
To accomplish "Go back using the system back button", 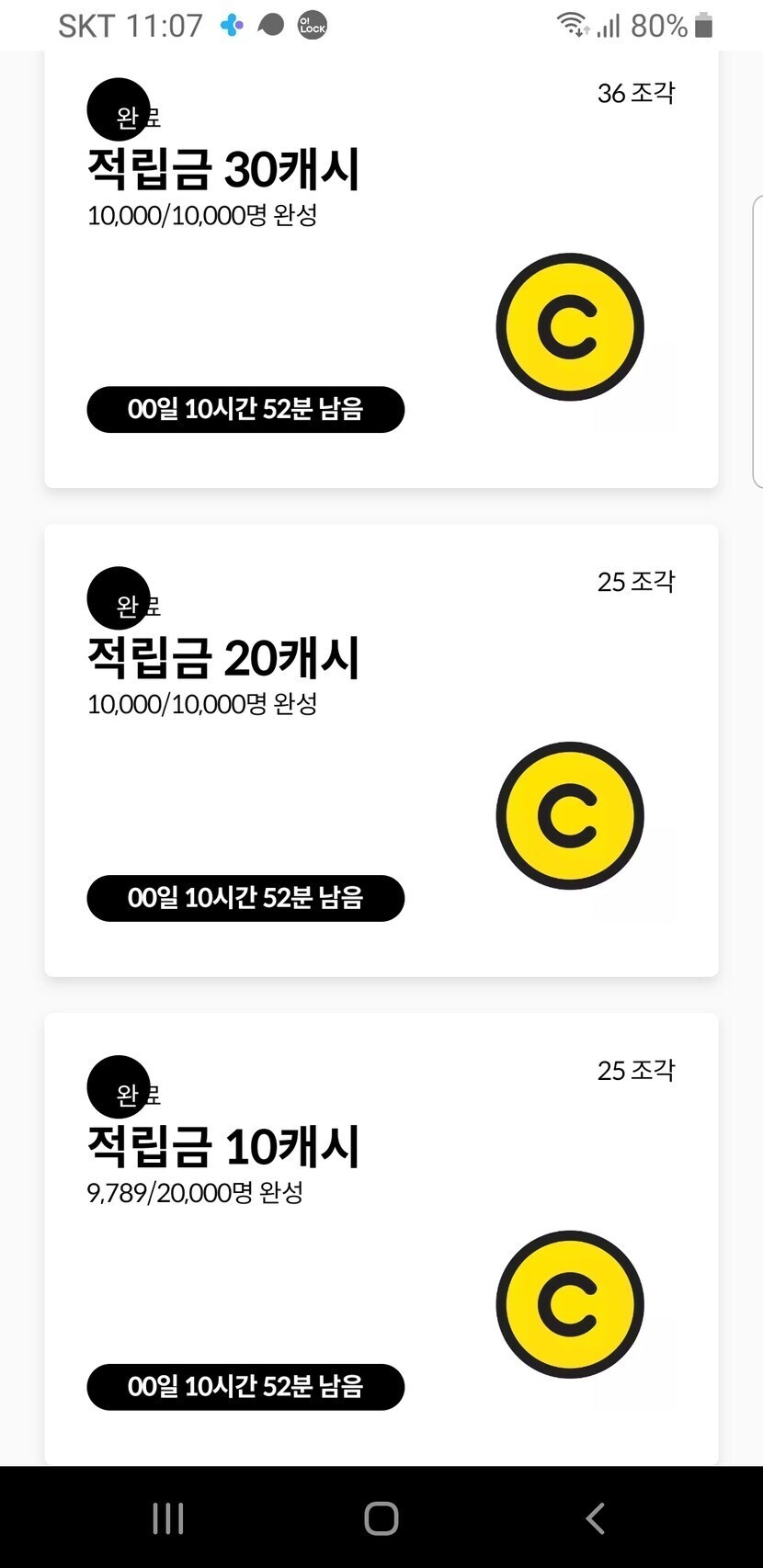I will click(595, 1518).
